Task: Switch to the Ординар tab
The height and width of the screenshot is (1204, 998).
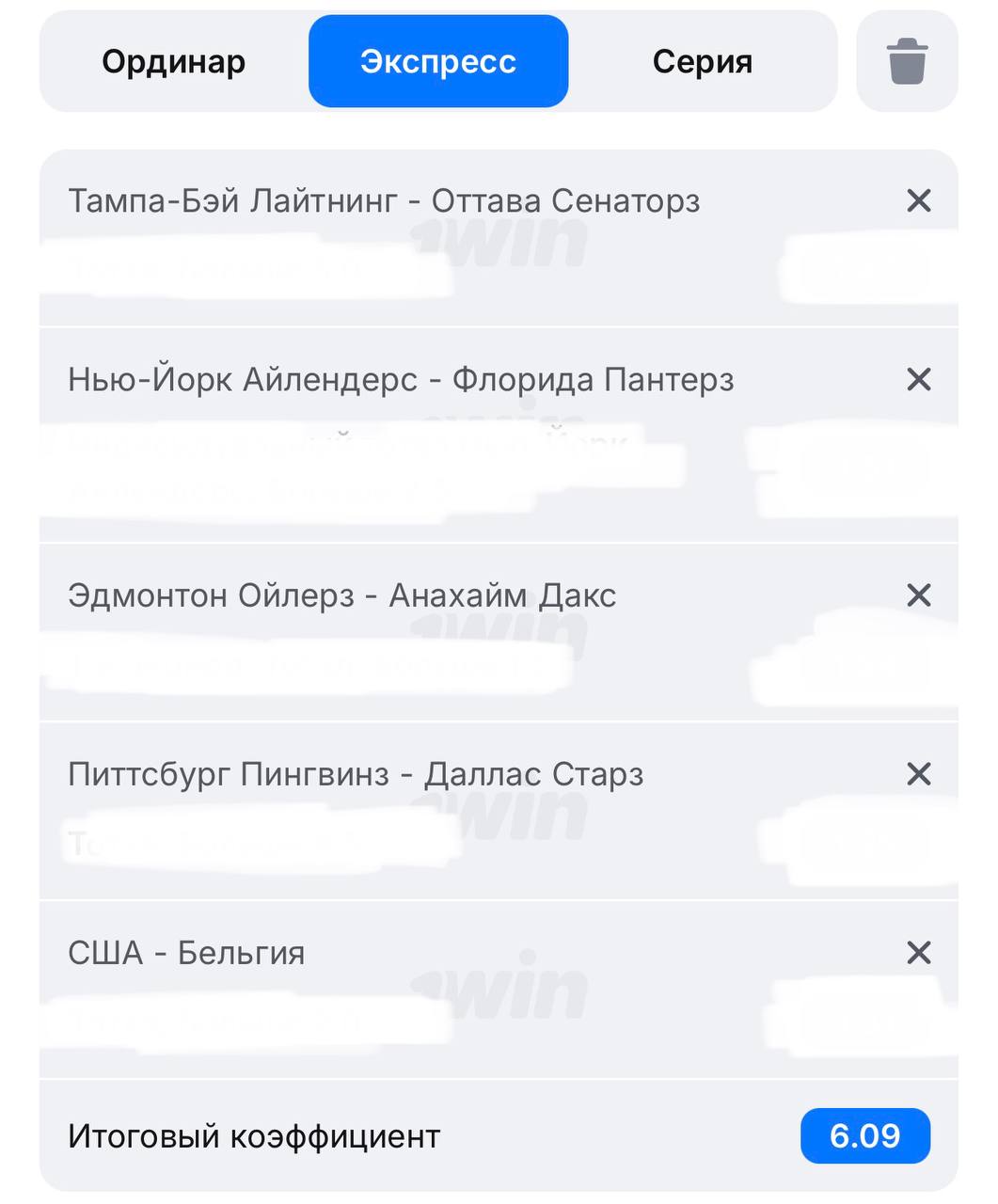Action: click(x=174, y=62)
